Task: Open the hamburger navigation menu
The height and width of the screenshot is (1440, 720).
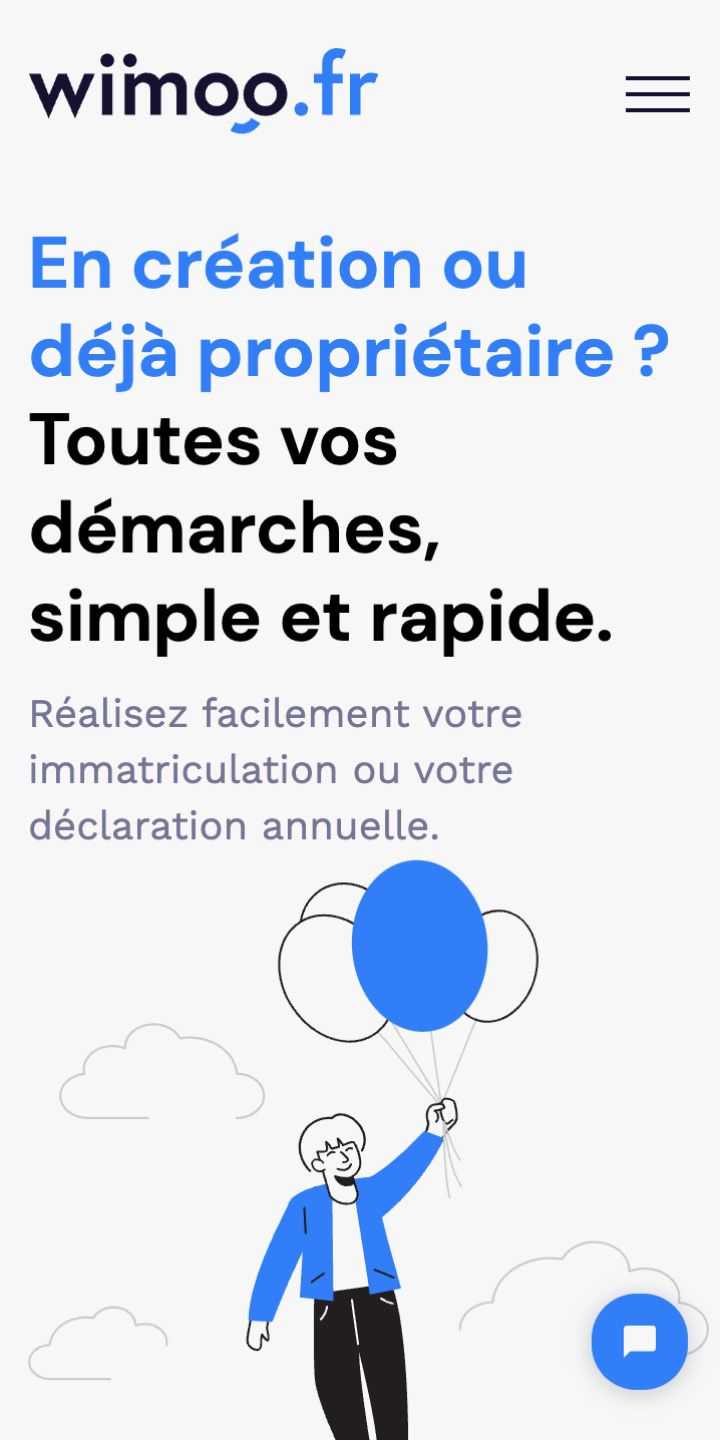Action: pyautogui.click(x=657, y=94)
